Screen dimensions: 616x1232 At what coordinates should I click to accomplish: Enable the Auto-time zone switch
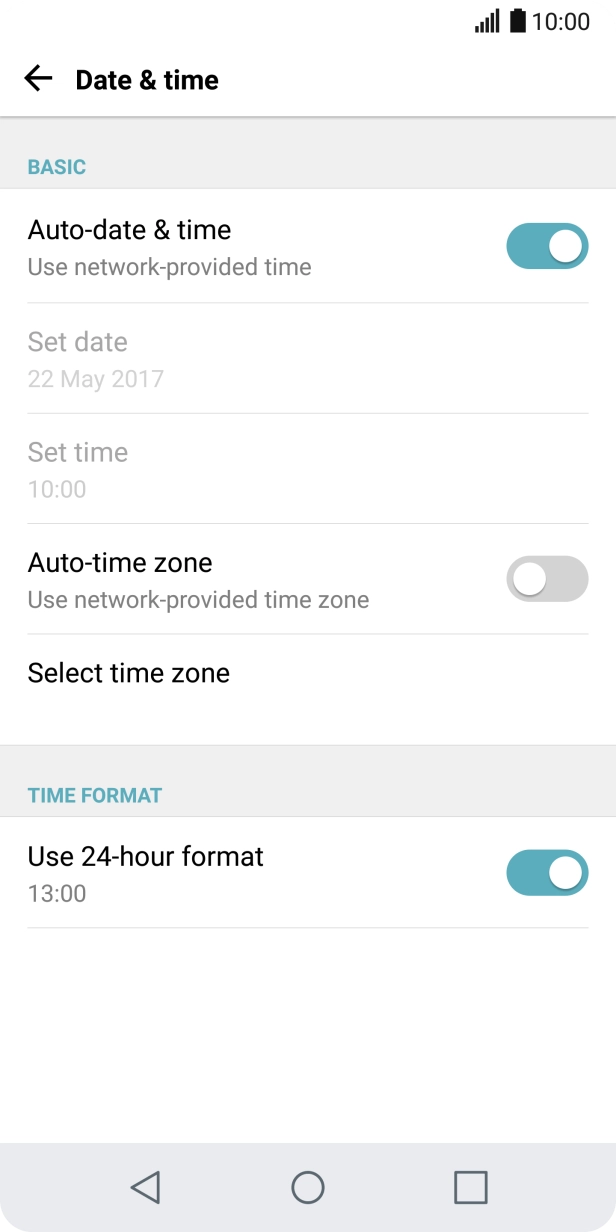pos(547,579)
